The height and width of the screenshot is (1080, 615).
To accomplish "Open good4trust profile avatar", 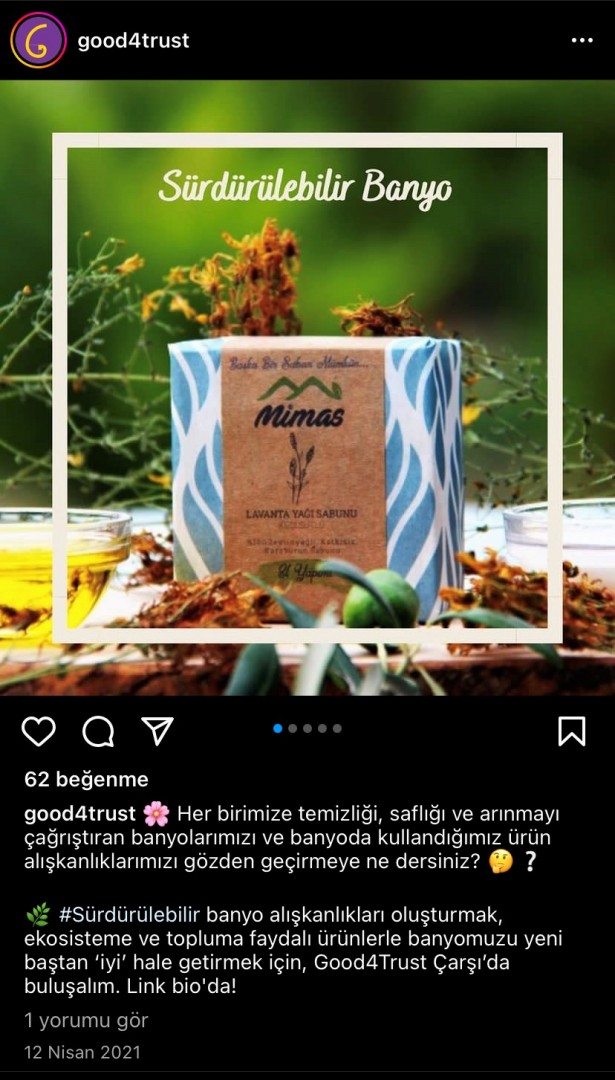I will pyautogui.click(x=38, y=40).
